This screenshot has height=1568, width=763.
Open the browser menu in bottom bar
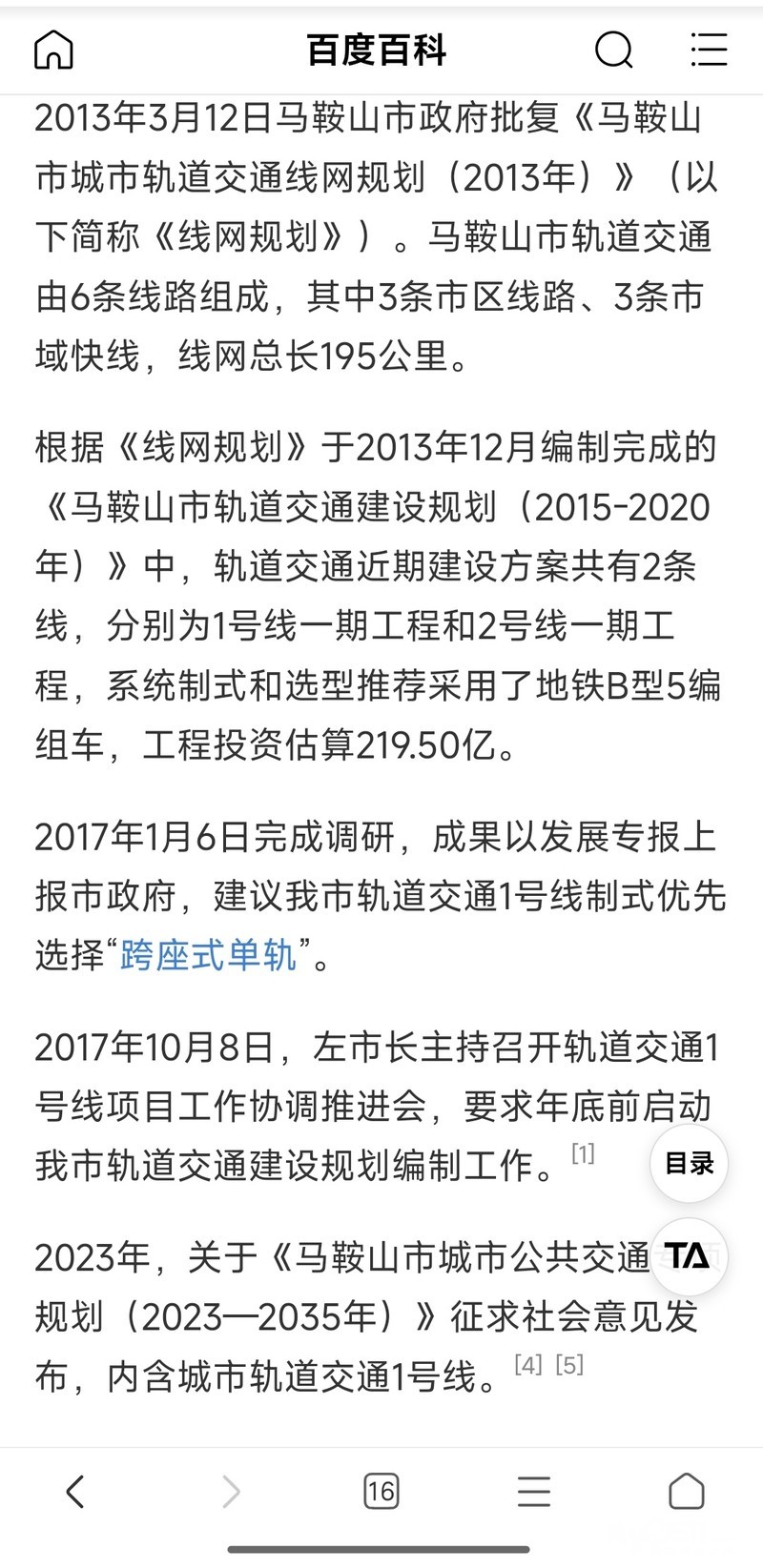point(533,1491)
